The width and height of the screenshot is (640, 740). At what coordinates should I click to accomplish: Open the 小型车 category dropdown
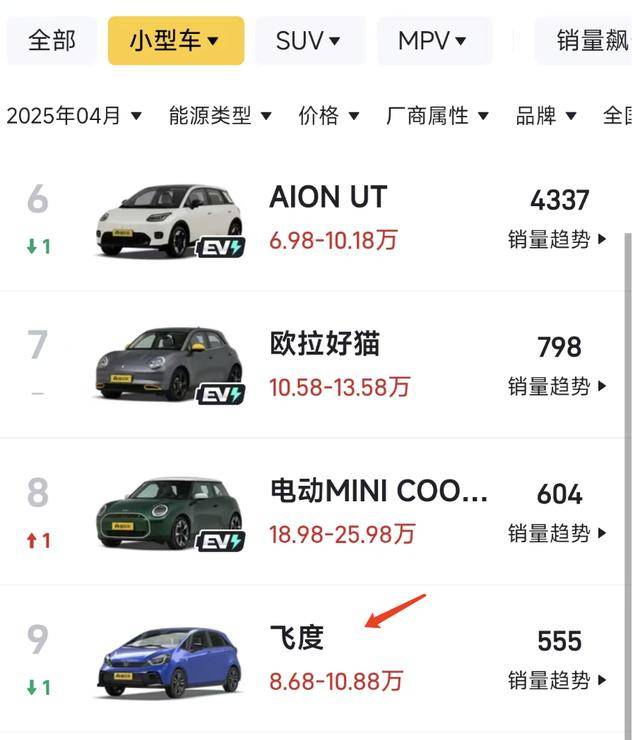pos(175,41)
